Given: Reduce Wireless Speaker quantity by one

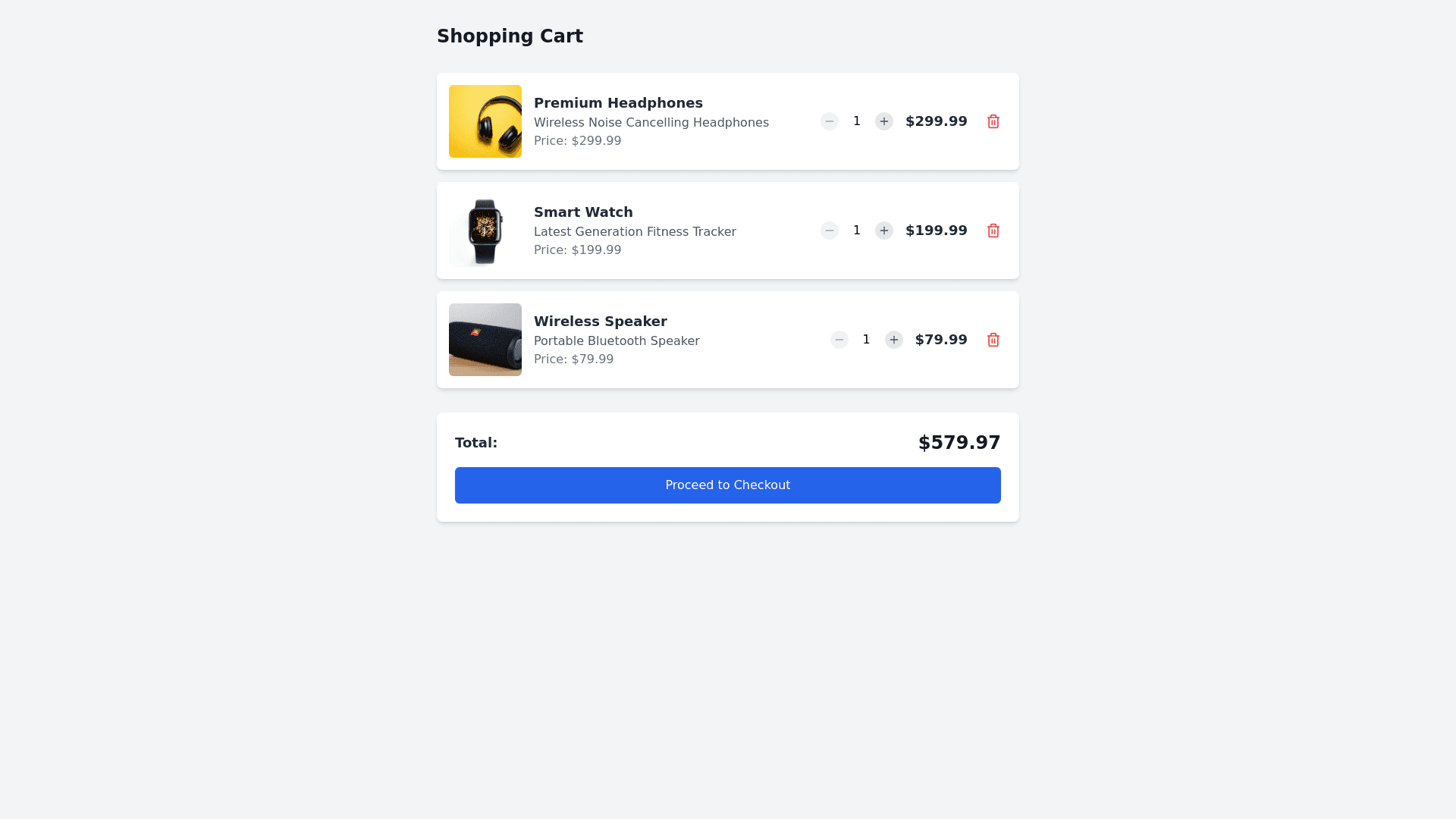Looking at the screenshot, I should tap(839, 340).
